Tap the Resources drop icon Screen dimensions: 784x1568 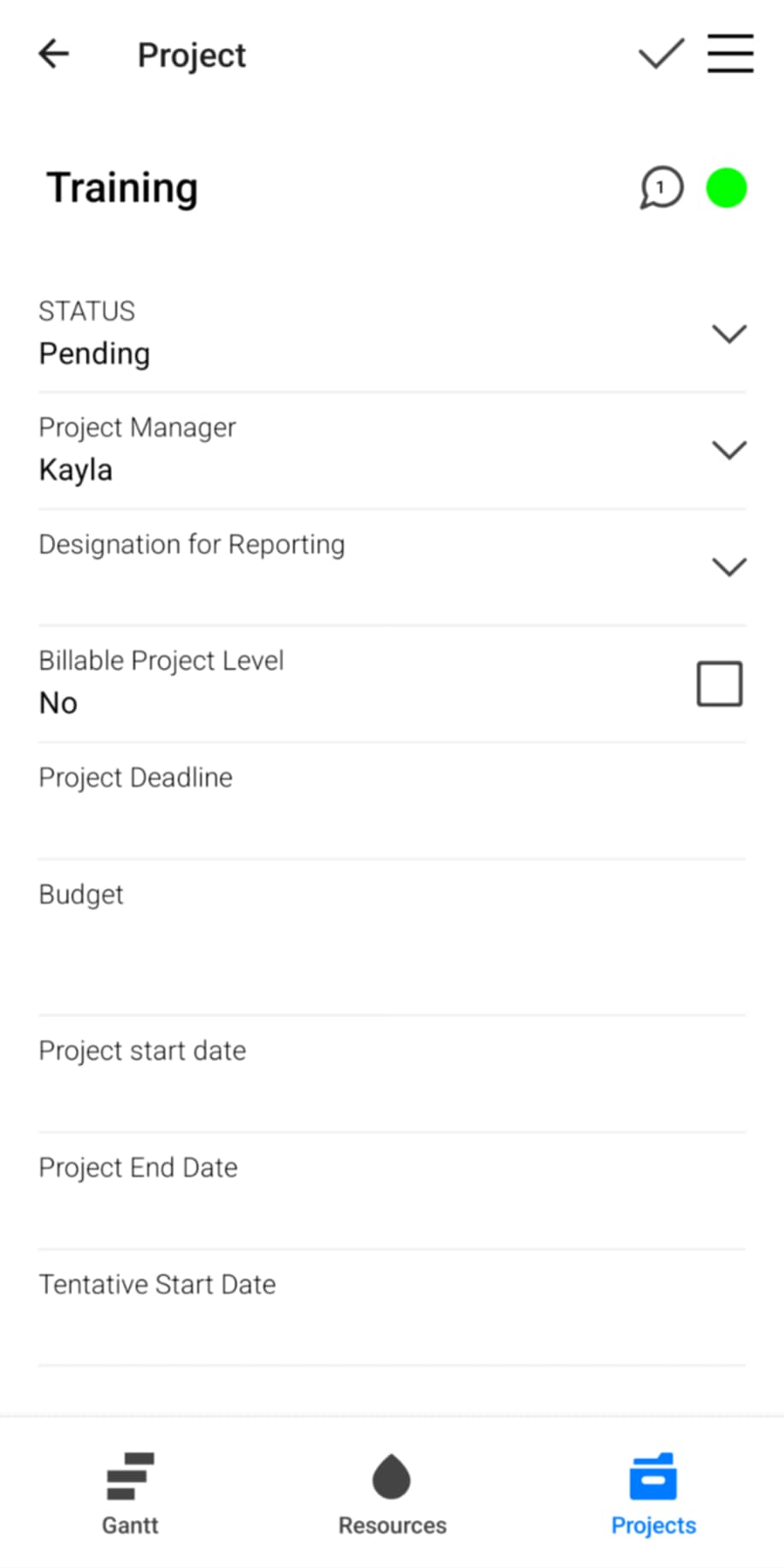pos(391,1477)
